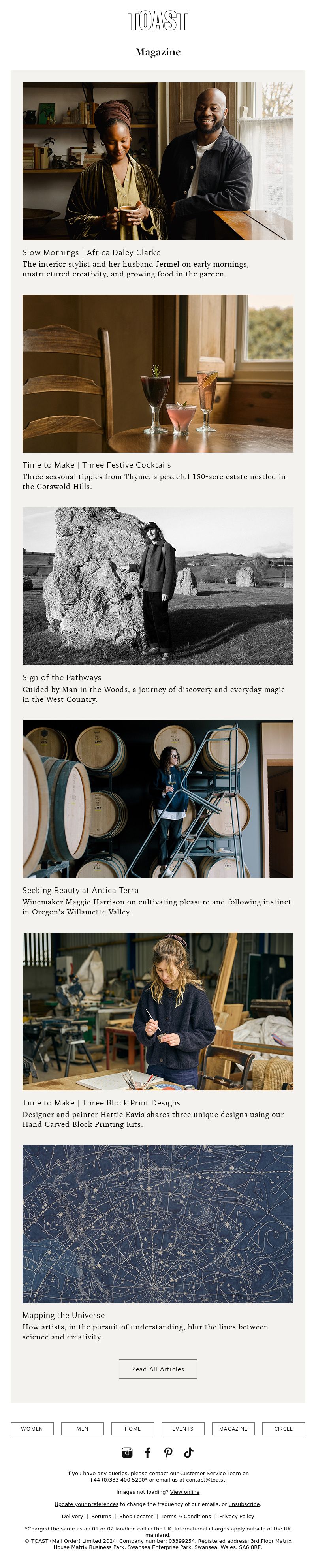View the Sign of the Pathways photo

point(158,586)
